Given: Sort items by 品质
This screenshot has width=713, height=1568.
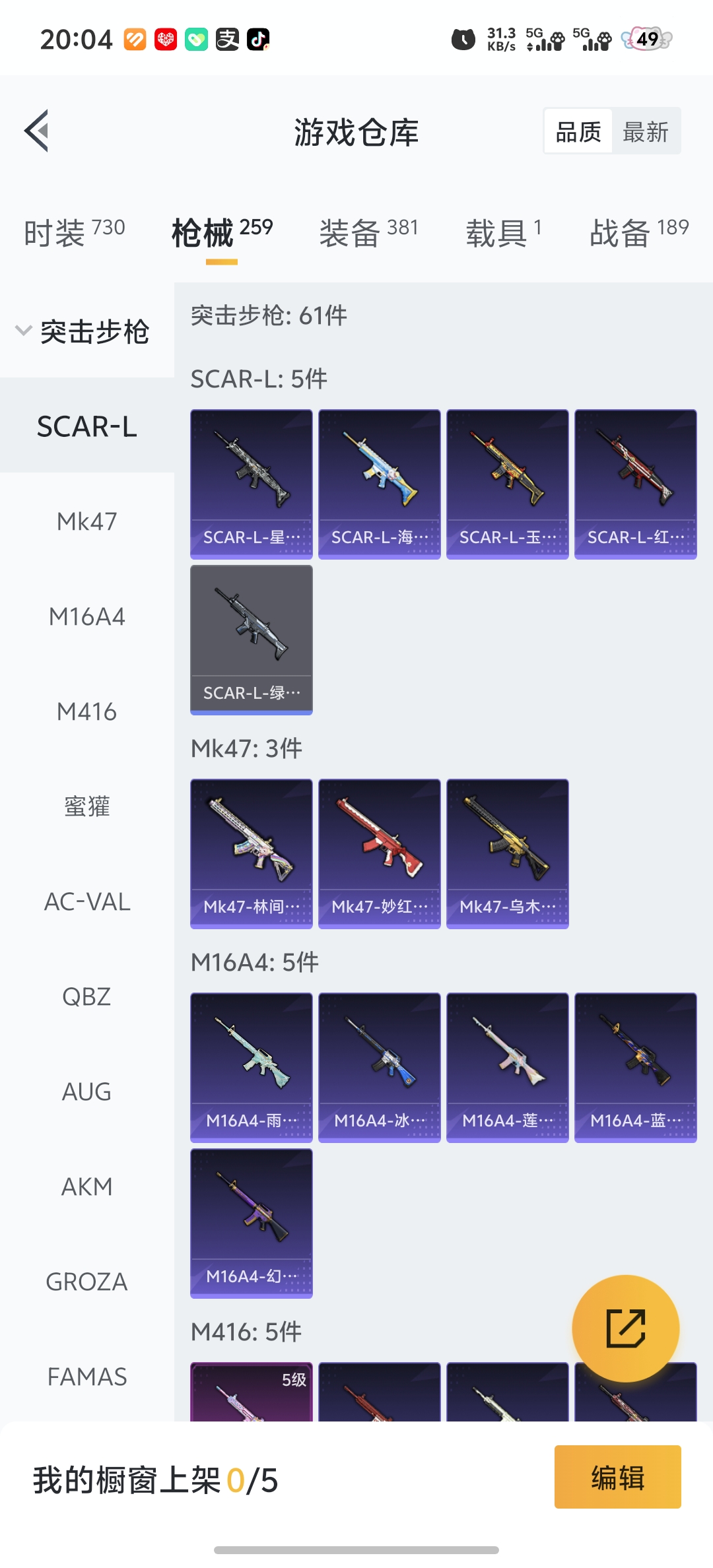Looking at the screenshot, I should pyautogui.click(x=578, y=132).
